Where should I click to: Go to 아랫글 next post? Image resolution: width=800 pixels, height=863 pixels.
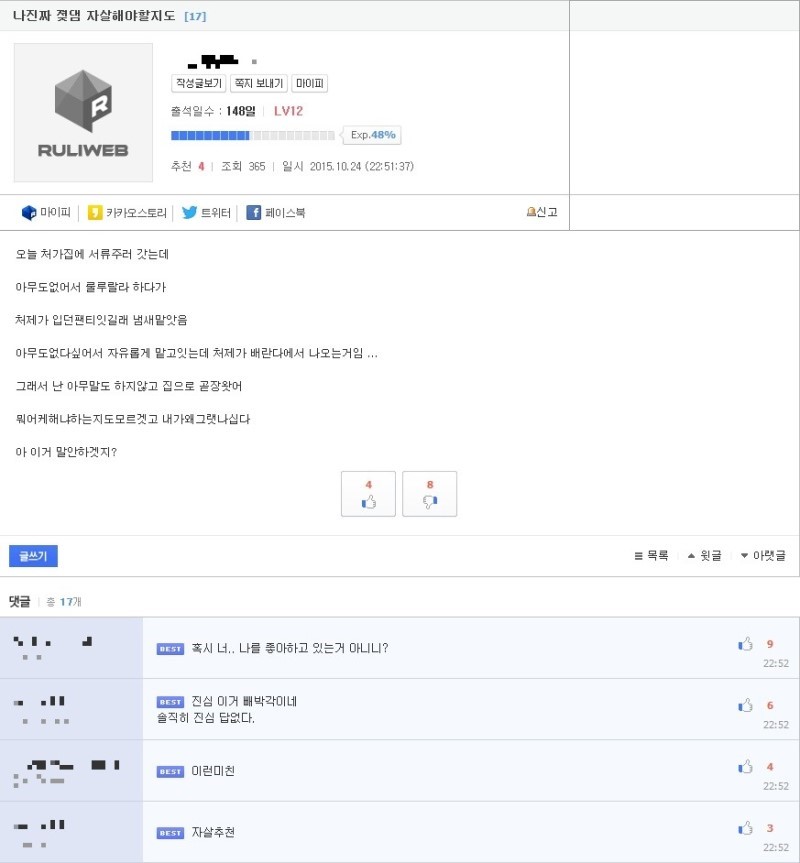(763, 555)
